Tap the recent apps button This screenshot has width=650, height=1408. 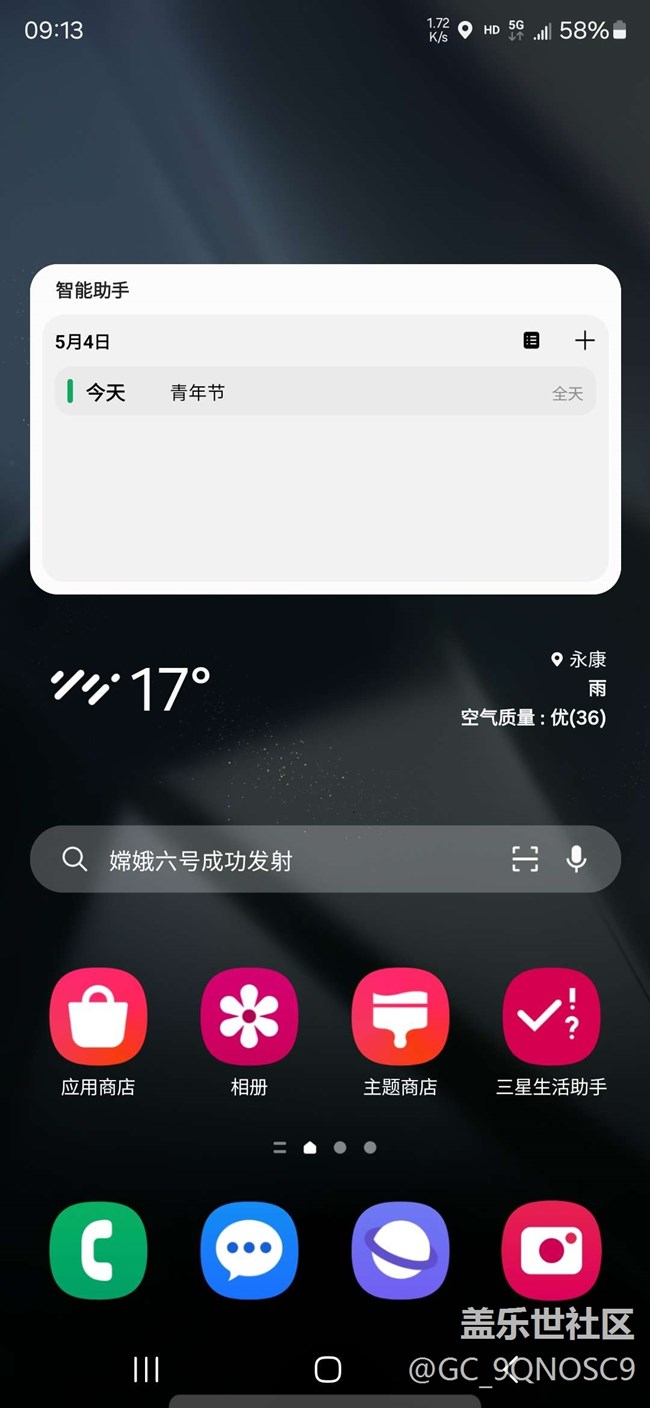[147, 1369]
